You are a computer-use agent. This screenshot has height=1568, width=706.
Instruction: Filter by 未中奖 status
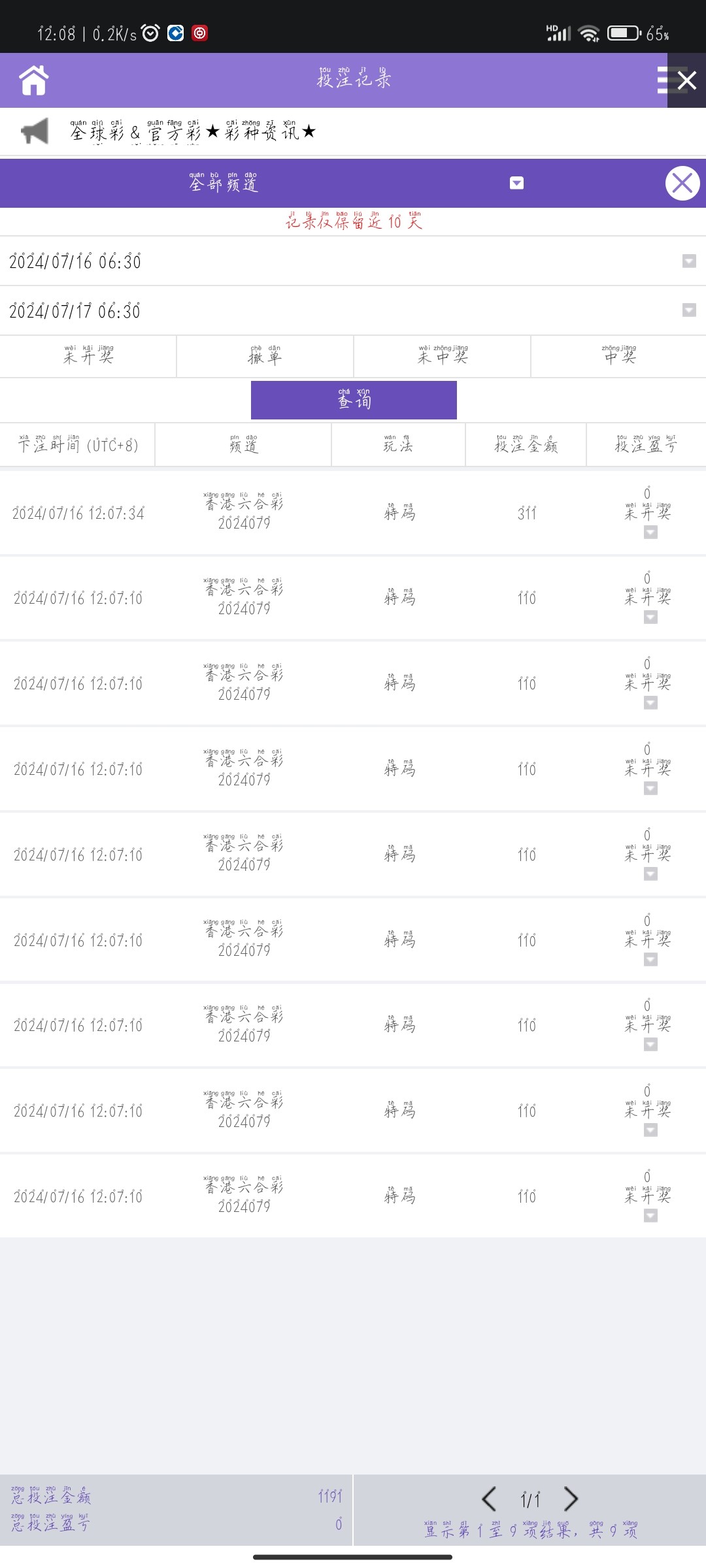point(443,357)
